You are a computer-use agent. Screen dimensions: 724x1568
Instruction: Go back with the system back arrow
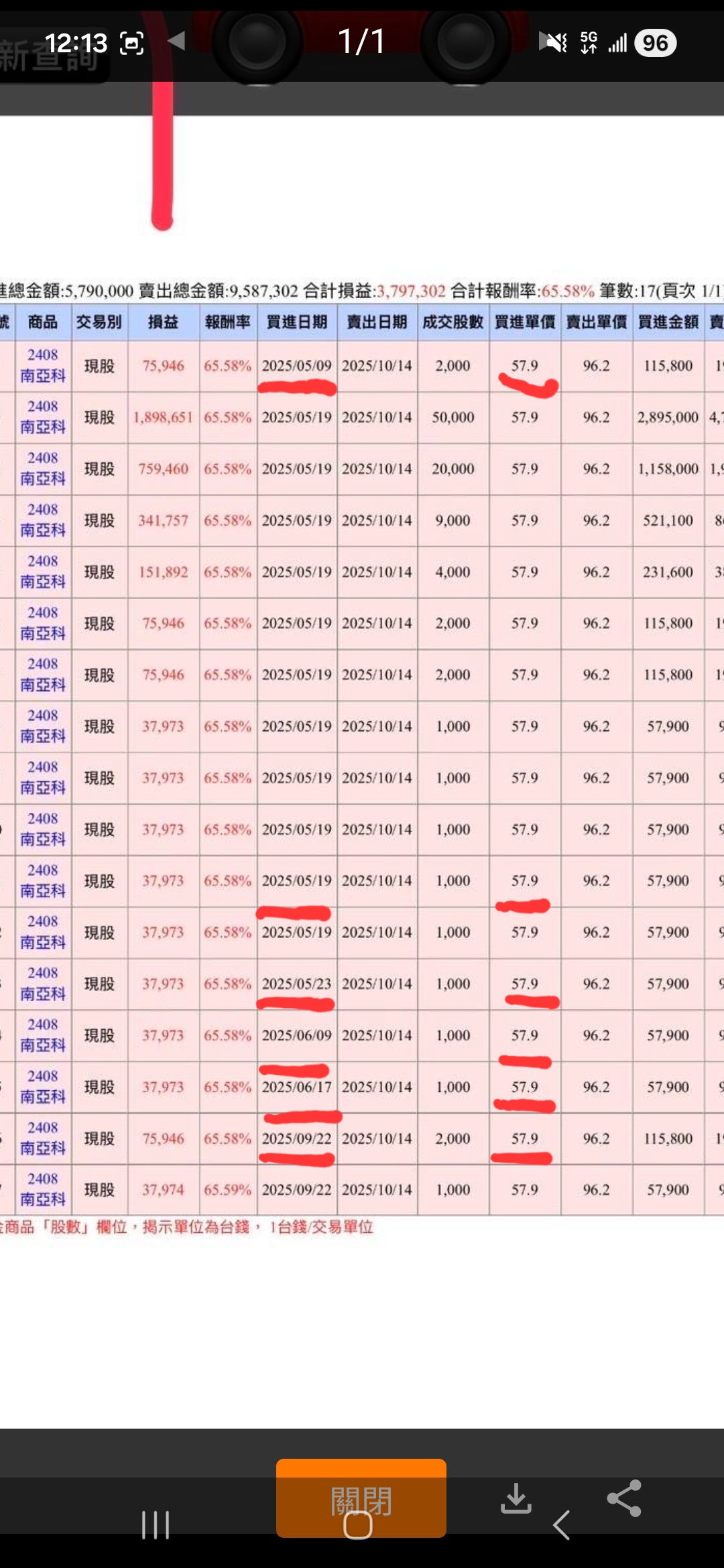coord(562,1525)
